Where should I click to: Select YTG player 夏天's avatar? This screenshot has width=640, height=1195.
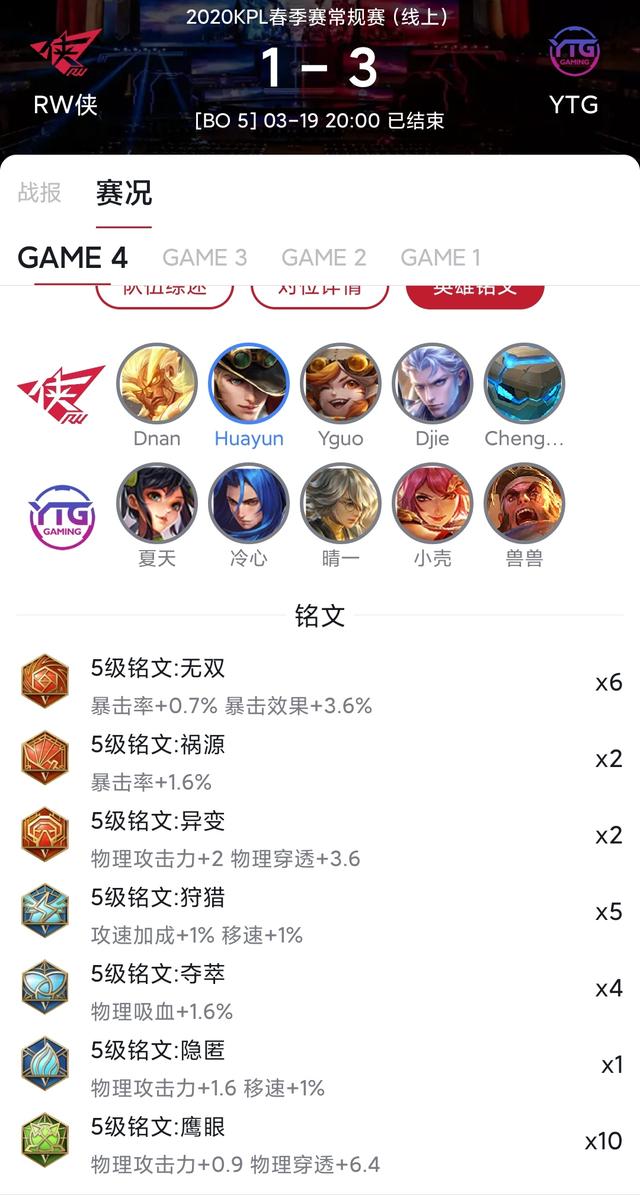coord(157,503)
